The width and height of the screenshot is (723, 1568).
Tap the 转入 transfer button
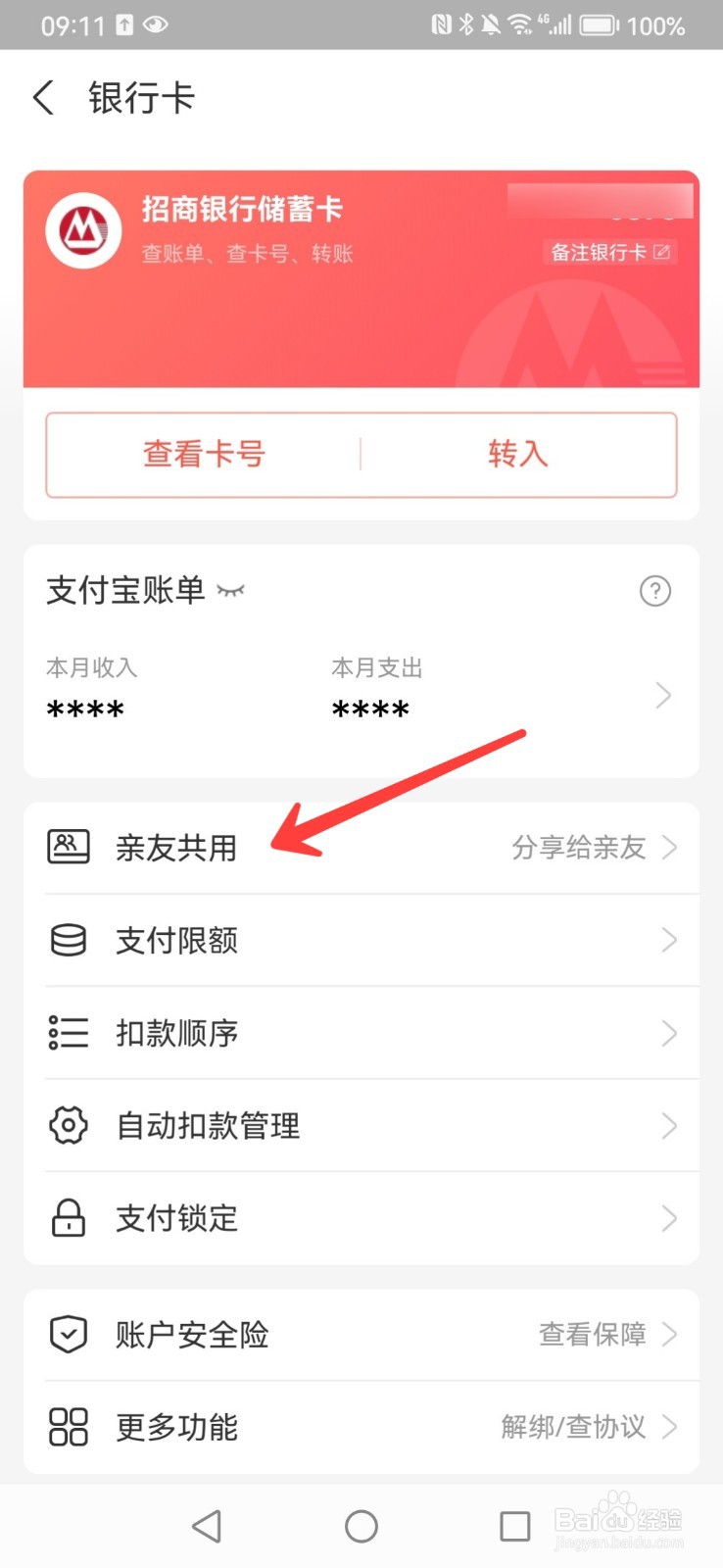(x=517, y=454)
